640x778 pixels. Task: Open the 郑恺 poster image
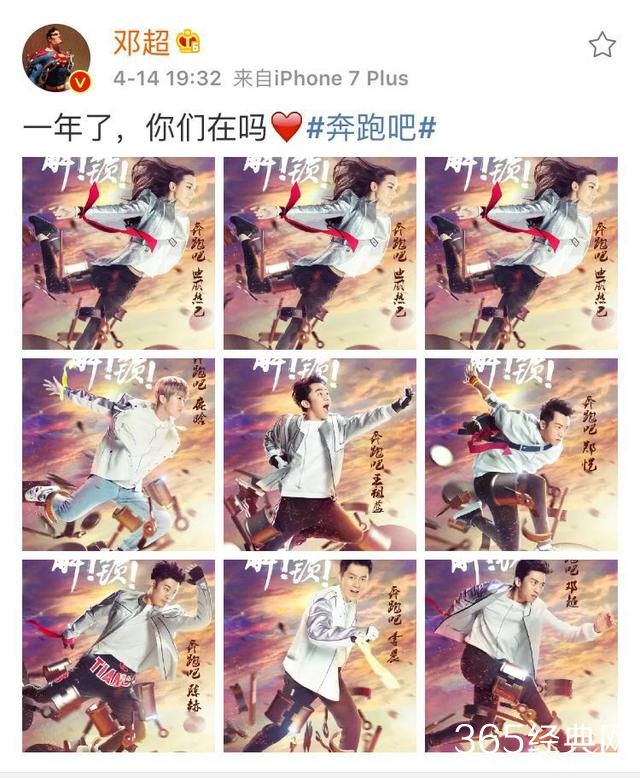point(520,454)
